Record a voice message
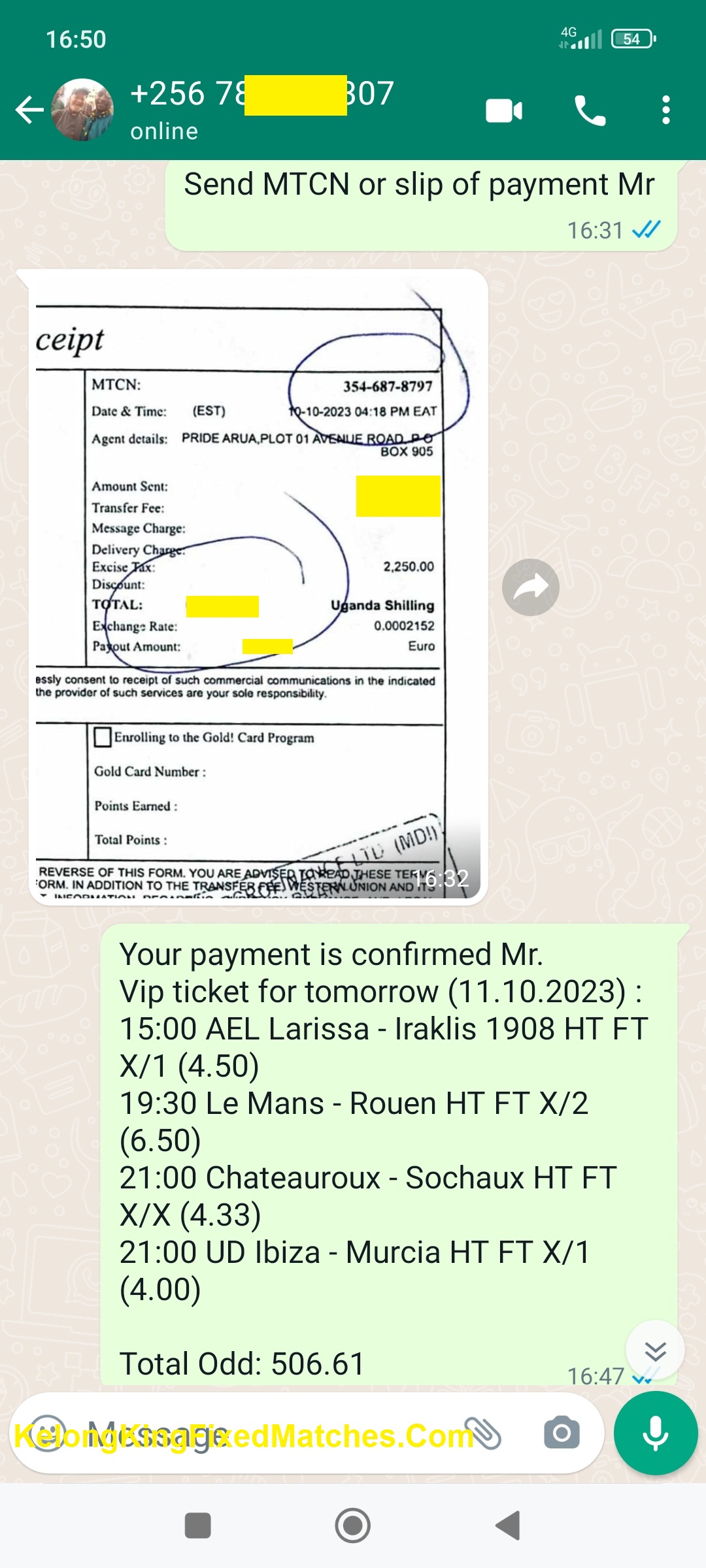Image resolution: width=706 pixels, height=1568 pixels. [x=655, y=1433]
